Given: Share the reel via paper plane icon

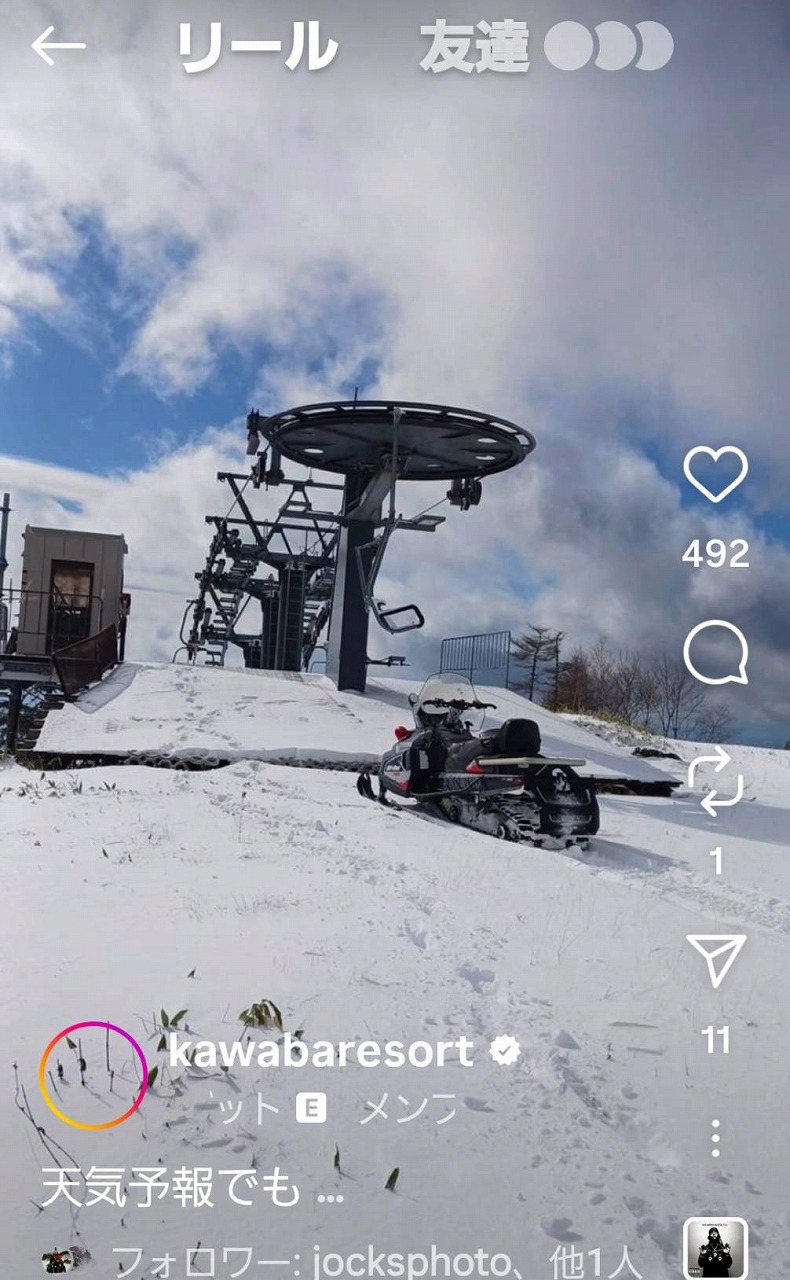Looking at the screenshot, I should point(716,960).
